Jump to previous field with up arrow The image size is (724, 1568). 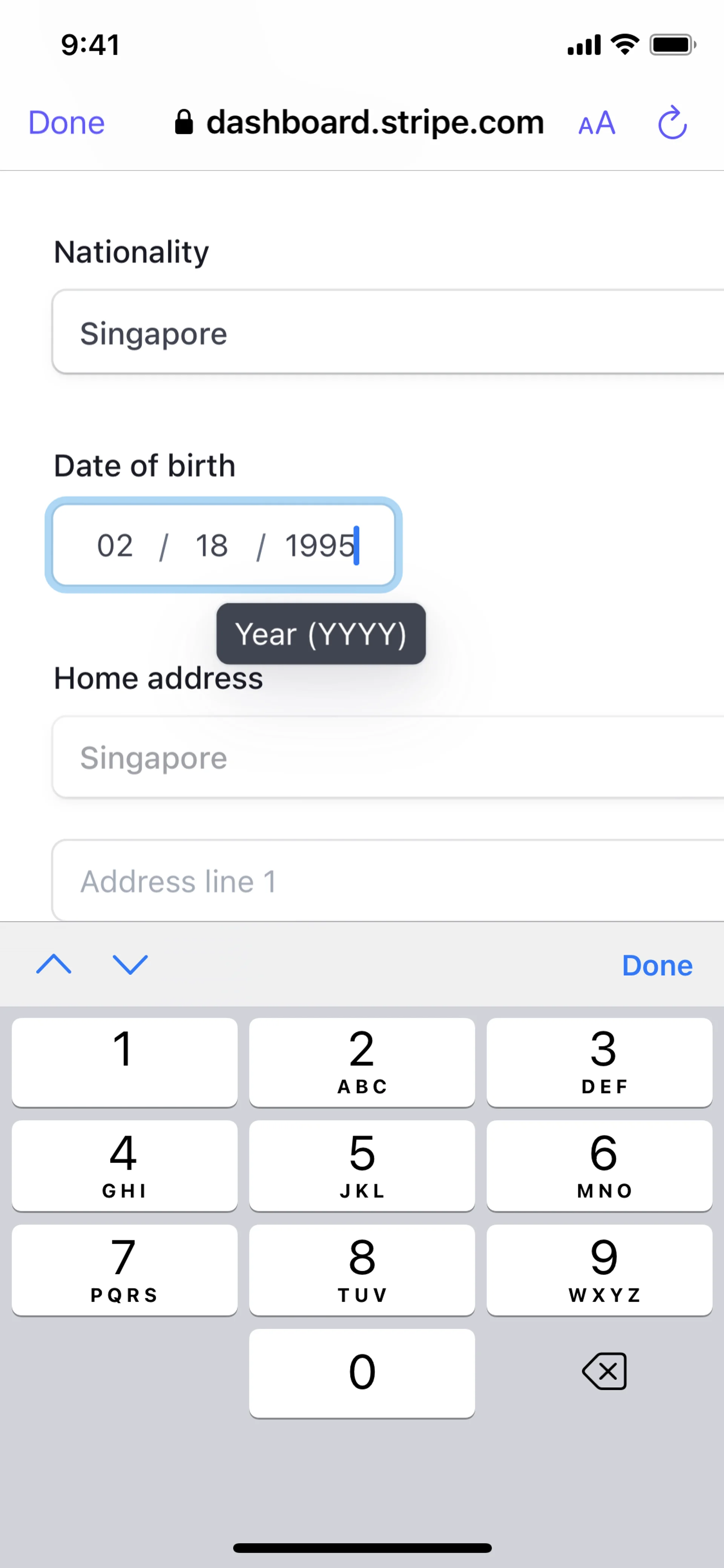pyautogui.click(x=54, y=964)
